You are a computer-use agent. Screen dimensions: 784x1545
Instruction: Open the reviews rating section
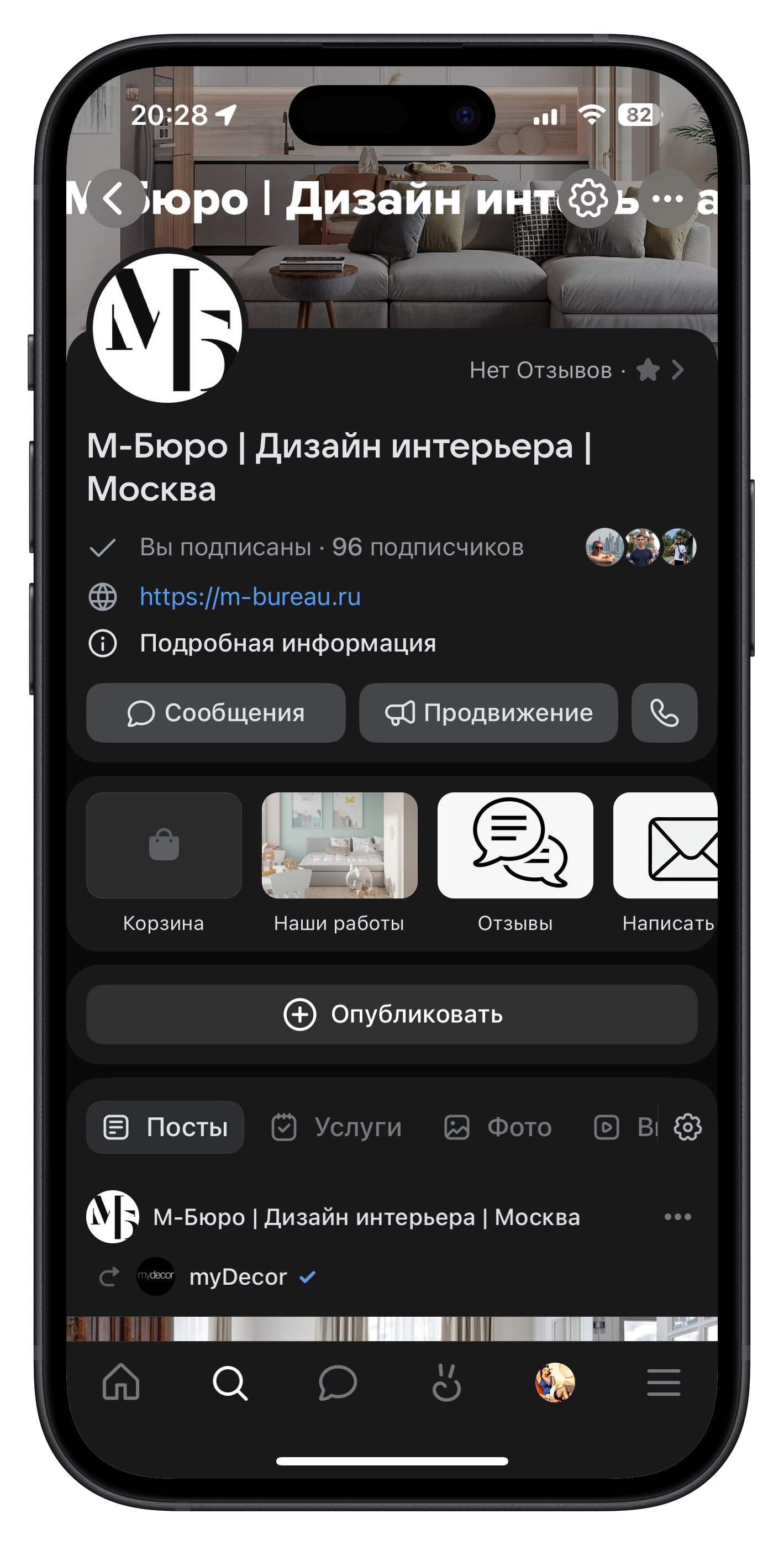[577, 371]
